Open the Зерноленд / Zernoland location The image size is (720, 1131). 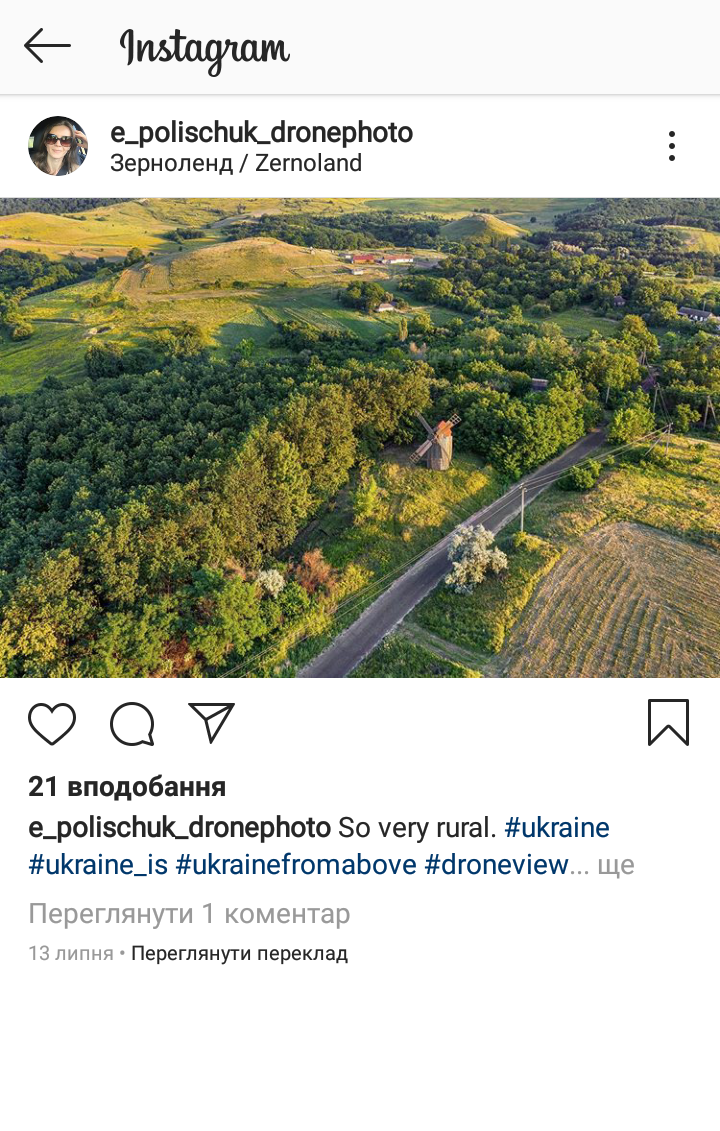click(235, 163)
